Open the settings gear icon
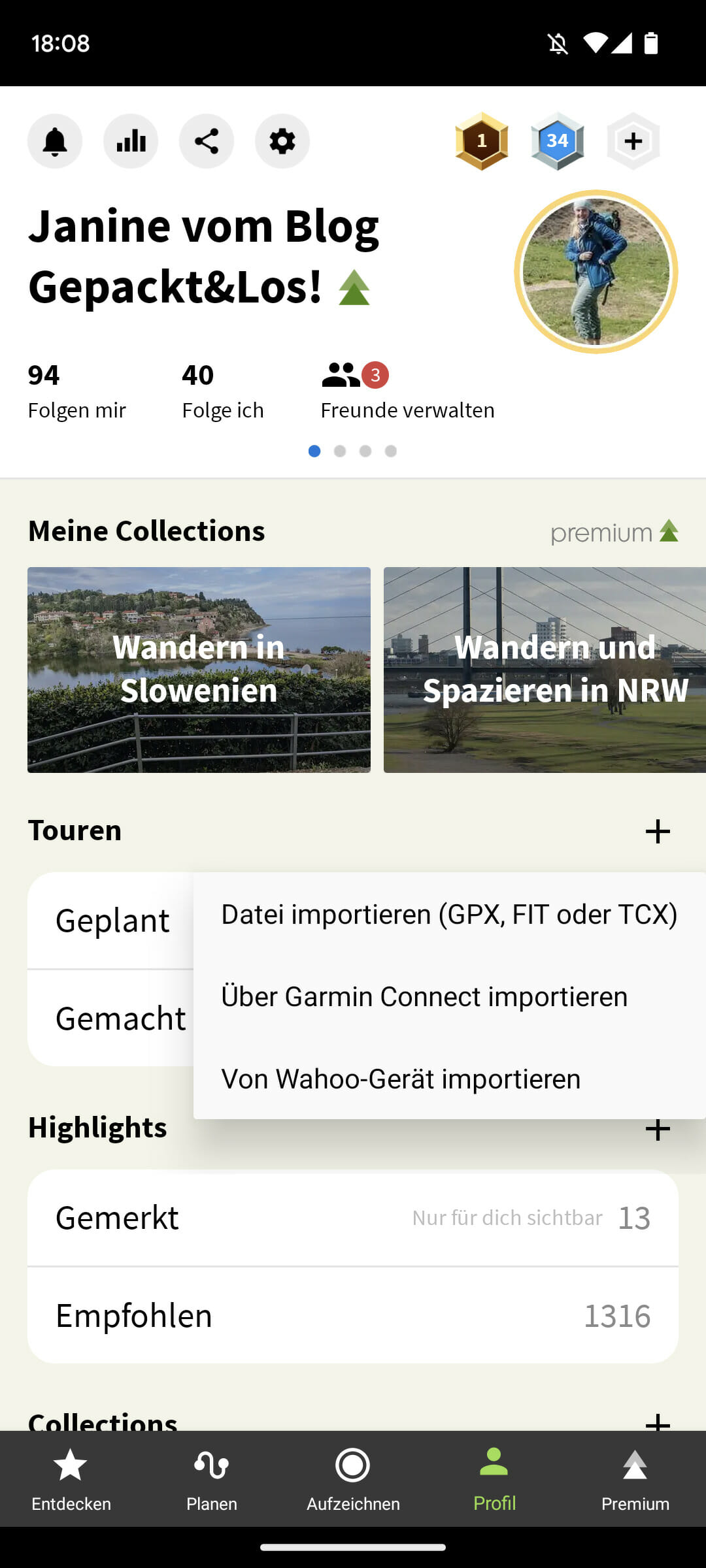Screen dimensions: 706x1568 point(282,140)
